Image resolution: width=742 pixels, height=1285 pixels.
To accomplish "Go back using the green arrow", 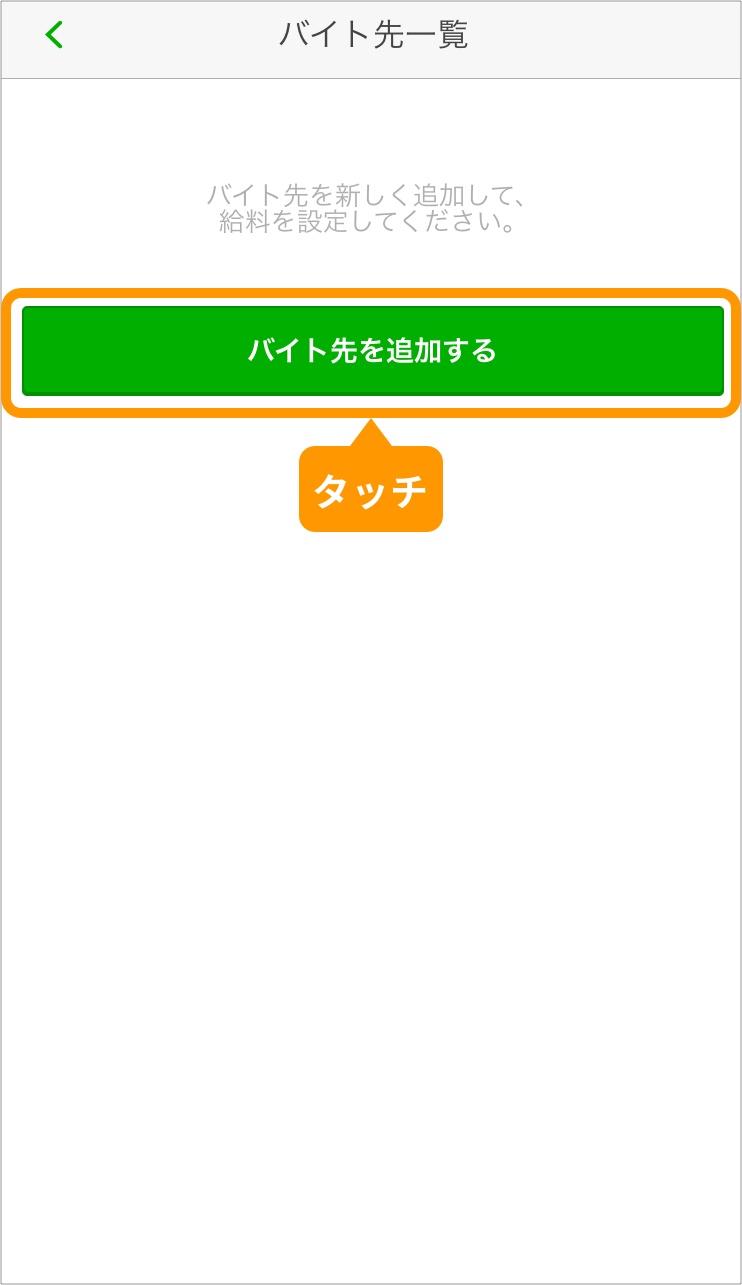I will pyautogui.click(x=54, y=35).
